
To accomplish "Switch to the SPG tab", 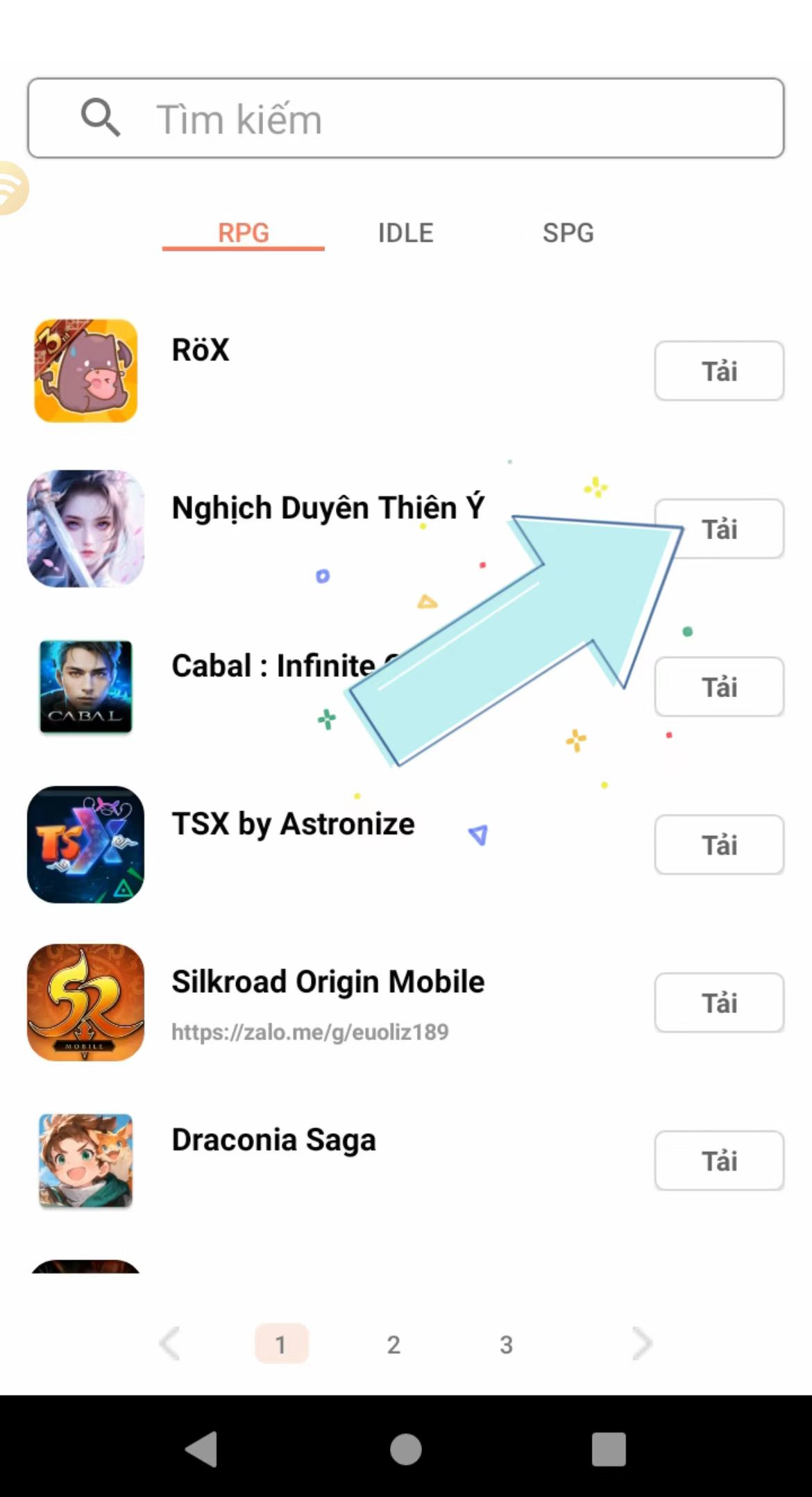I will pos(568,233).
